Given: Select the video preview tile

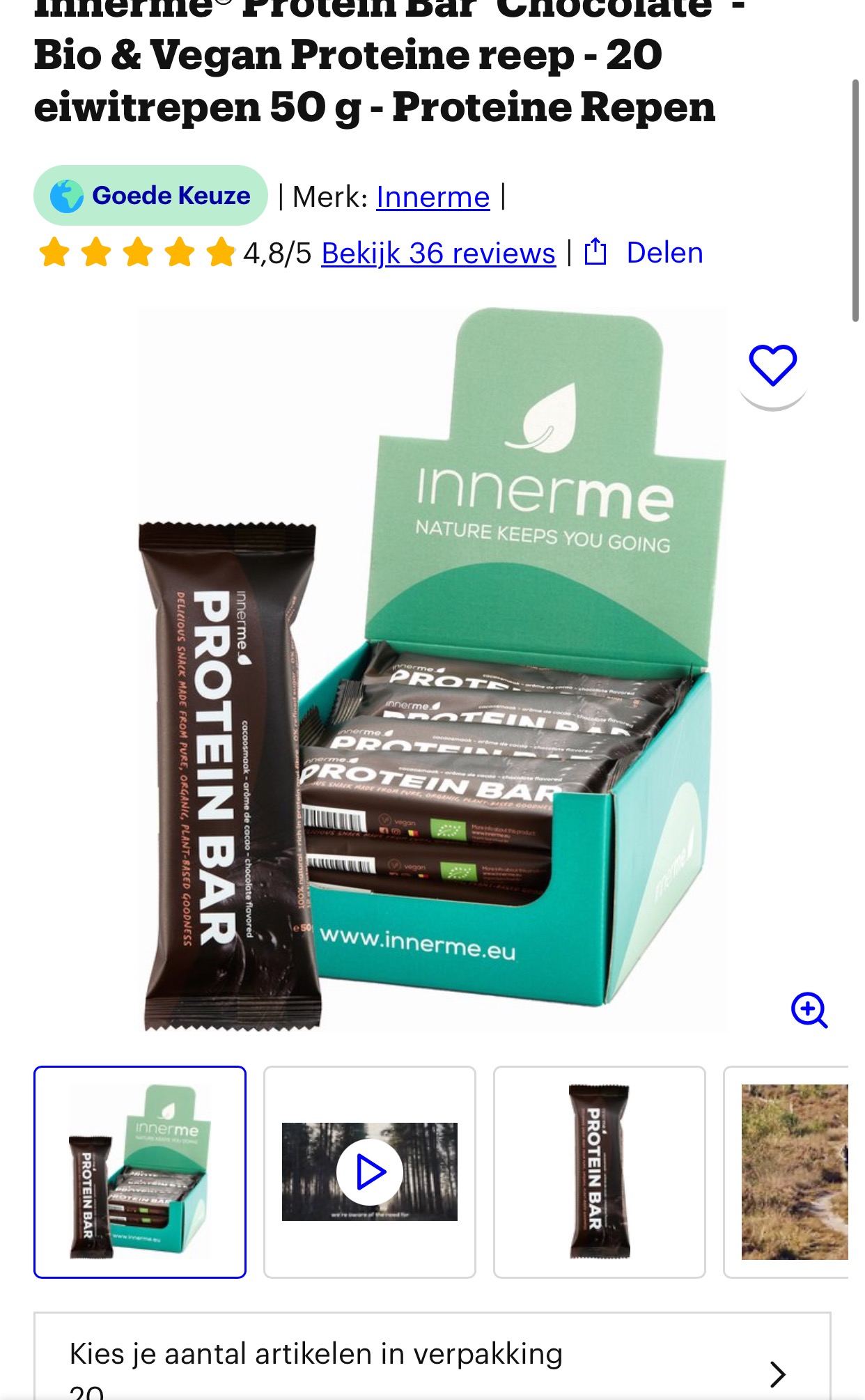Looking at the screenshot, I should (x=370, y=1171).
